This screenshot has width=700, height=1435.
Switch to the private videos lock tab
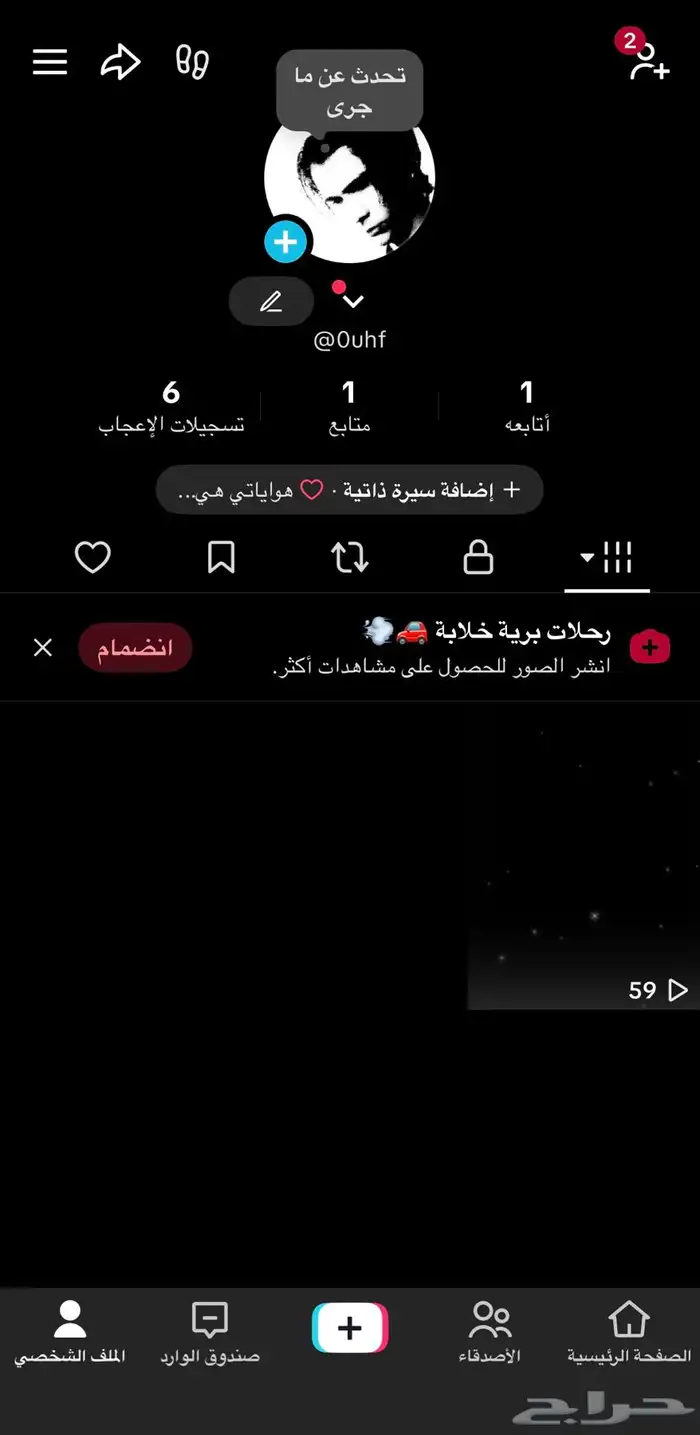tap(478, 558)
